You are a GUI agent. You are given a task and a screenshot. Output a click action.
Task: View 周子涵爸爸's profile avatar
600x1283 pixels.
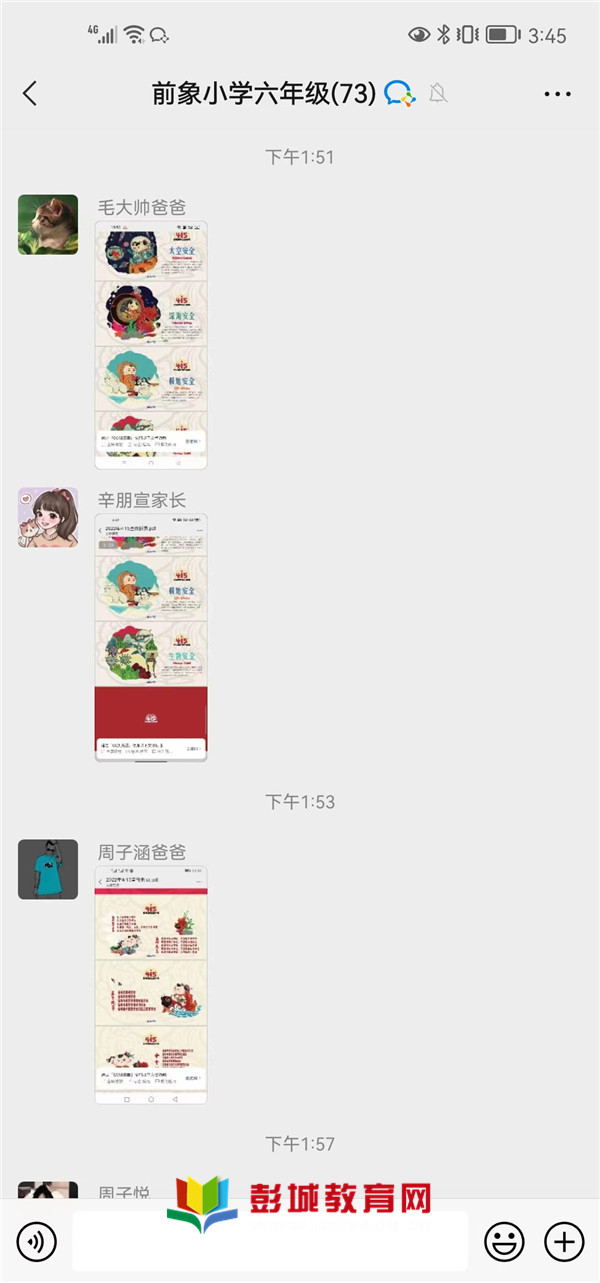pyautogui.click(x=48, y=869)
